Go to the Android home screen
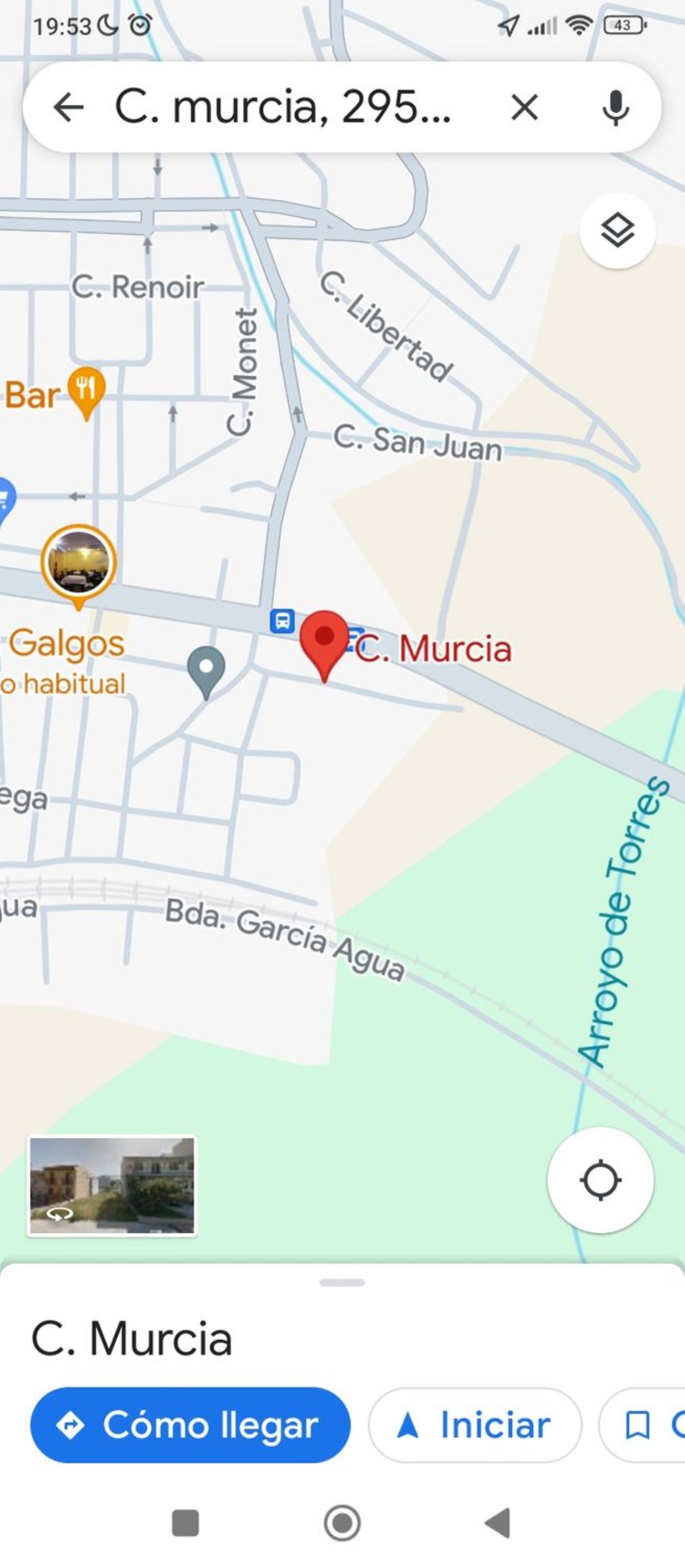 coord(342,1522)
